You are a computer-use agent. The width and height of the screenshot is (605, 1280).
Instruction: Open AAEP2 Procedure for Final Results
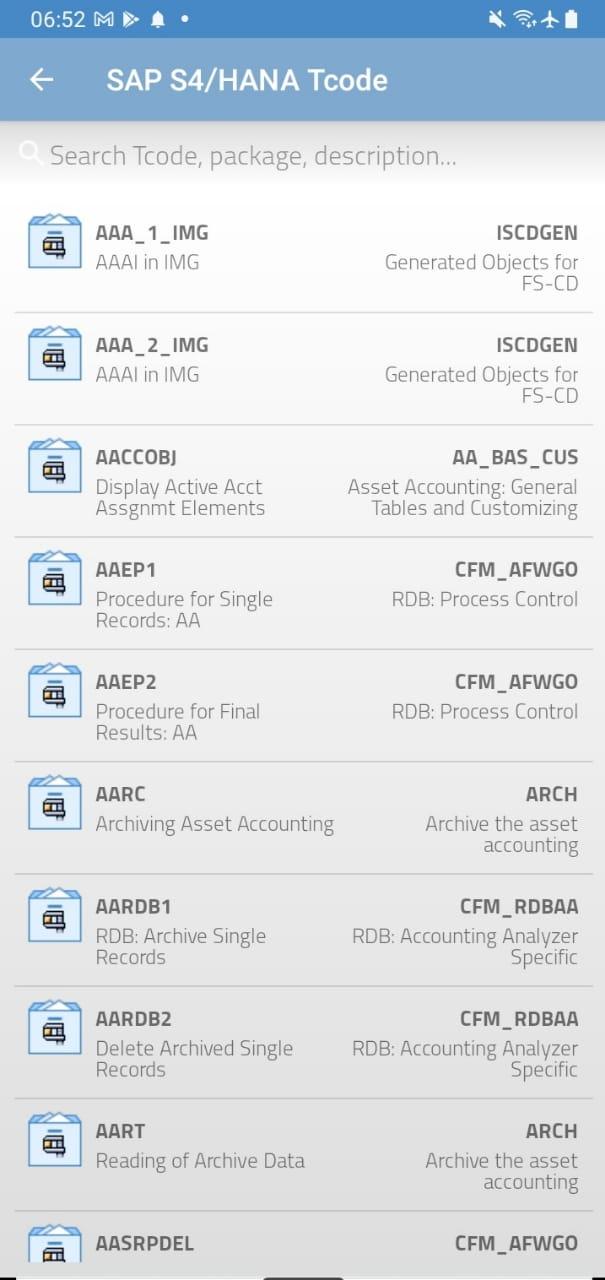[302, 705]
